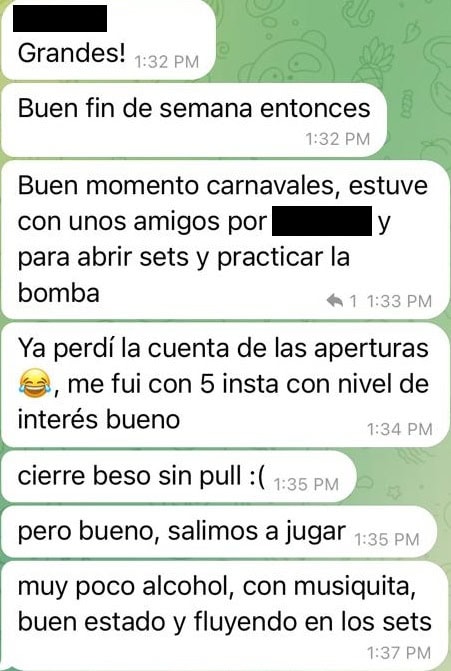
Task: Select the message "cierre beso sin pull :("
Action: pyautogui.click(x=178, y=476)
